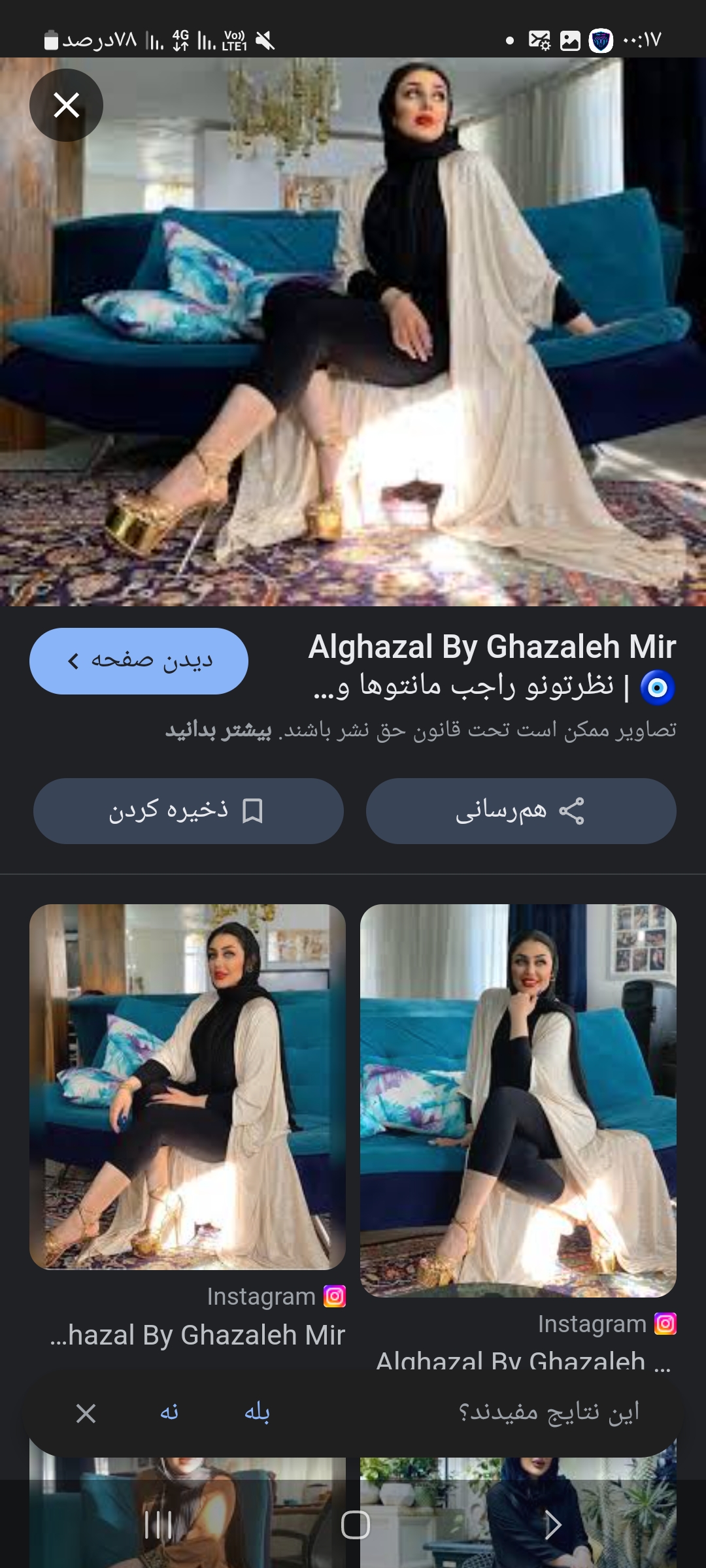
Task: Tap the ذخیره کردن save button
Action: [x=188, y=811]
